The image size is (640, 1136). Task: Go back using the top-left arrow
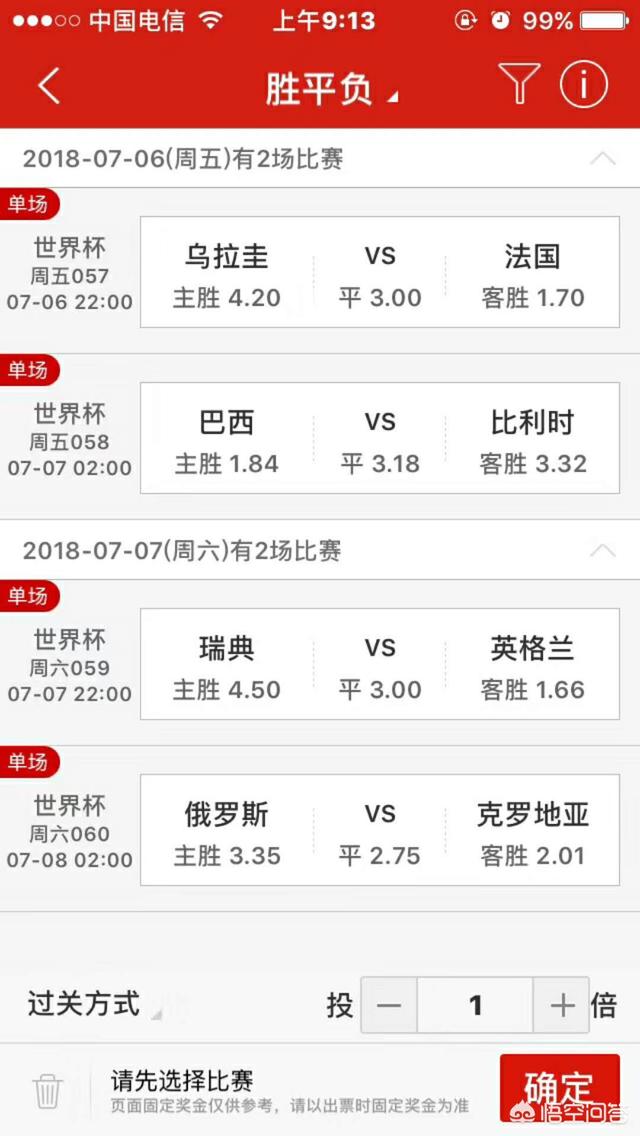tap(49, 85)
